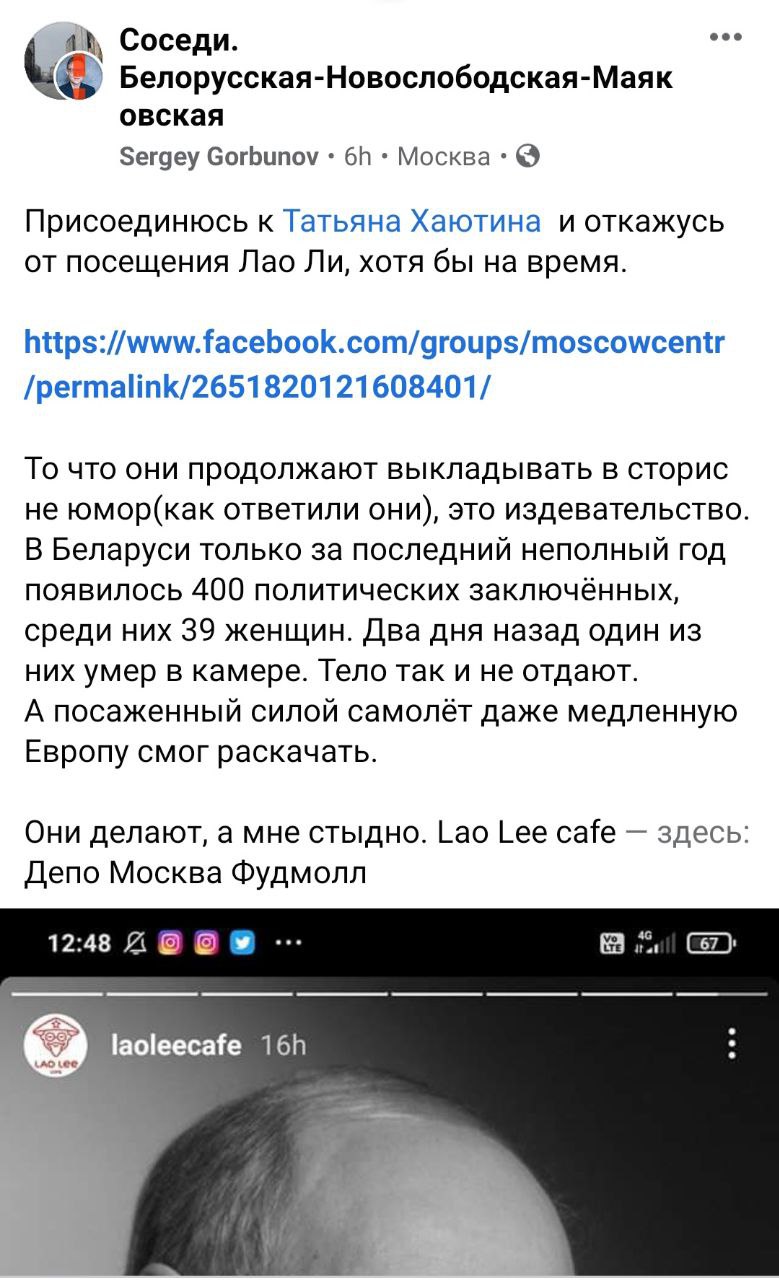Open the Соседи group page
The height and width of the screenshot is (1280, 779).
click(395, 78)
